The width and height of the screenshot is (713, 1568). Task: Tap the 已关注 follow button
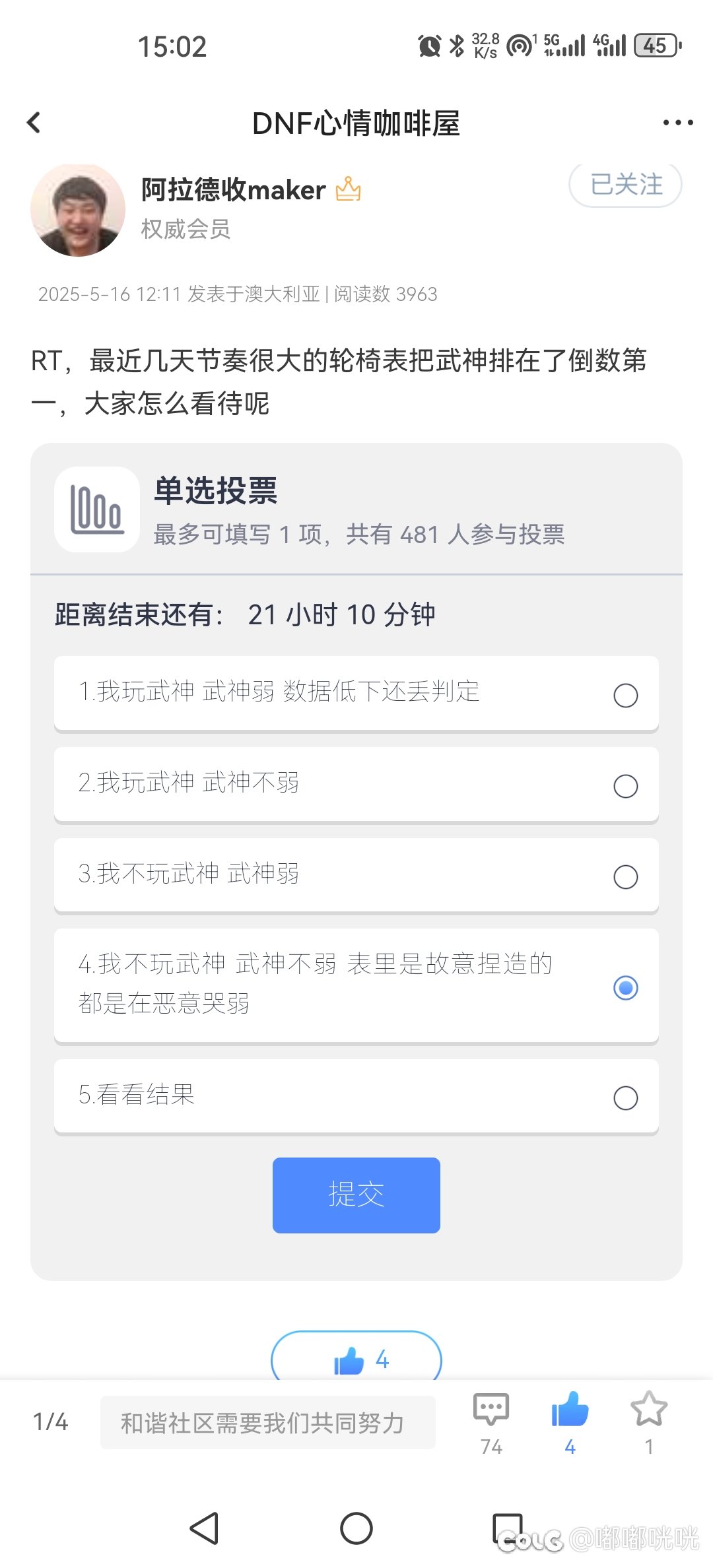point(625,185)
